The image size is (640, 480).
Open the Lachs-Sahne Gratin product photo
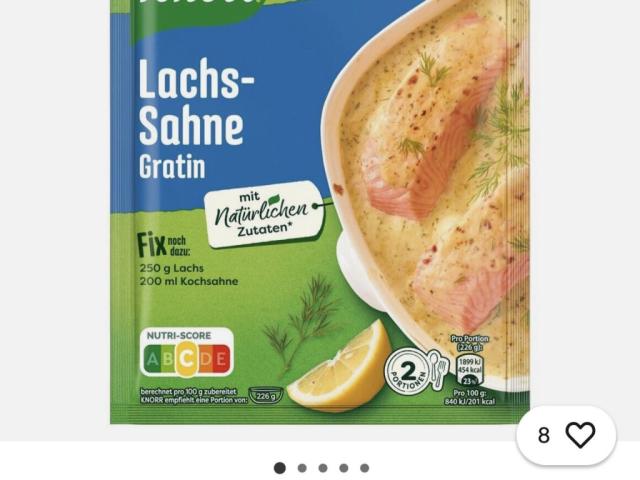point(318,210)
